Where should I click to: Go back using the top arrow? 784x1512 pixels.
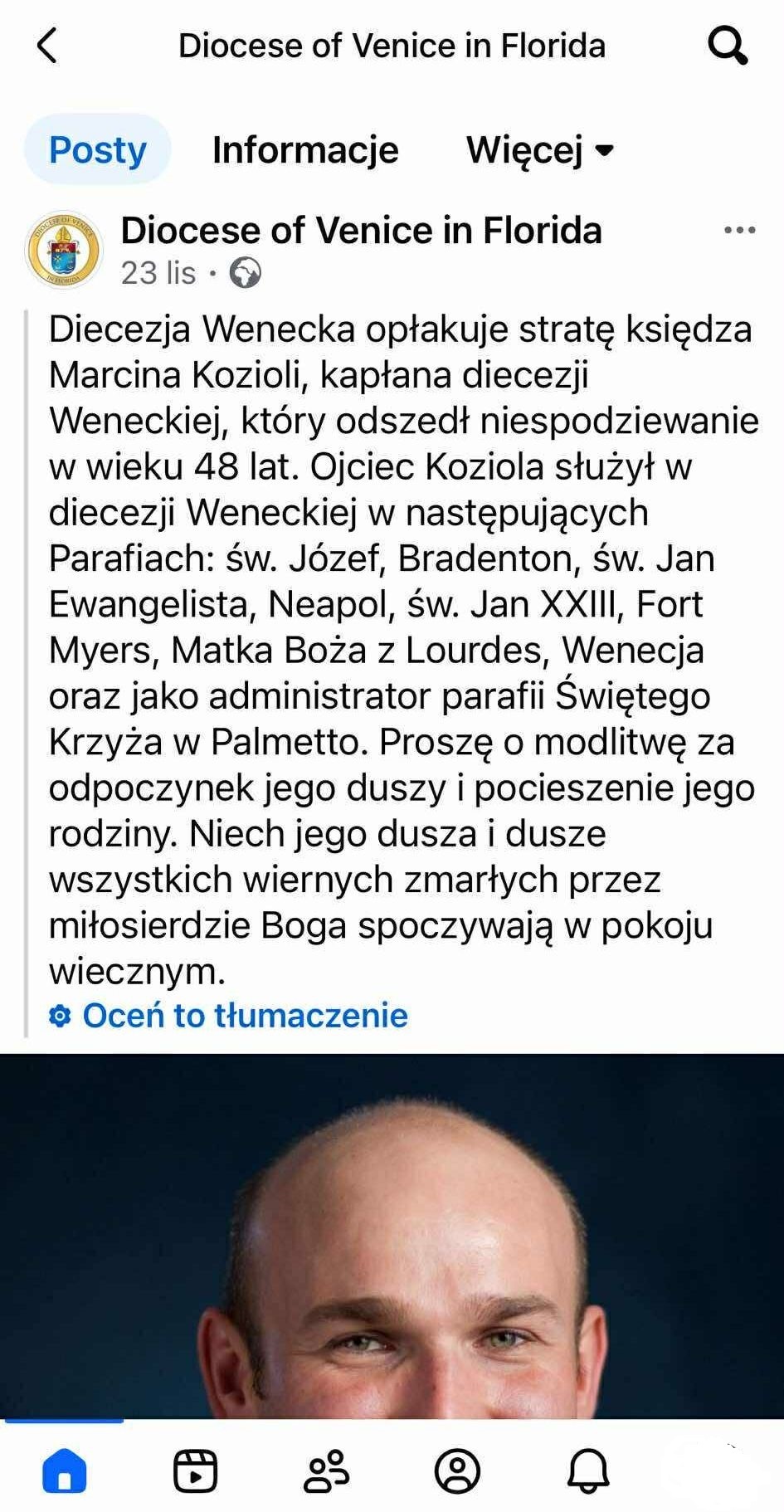click(47, 46)
